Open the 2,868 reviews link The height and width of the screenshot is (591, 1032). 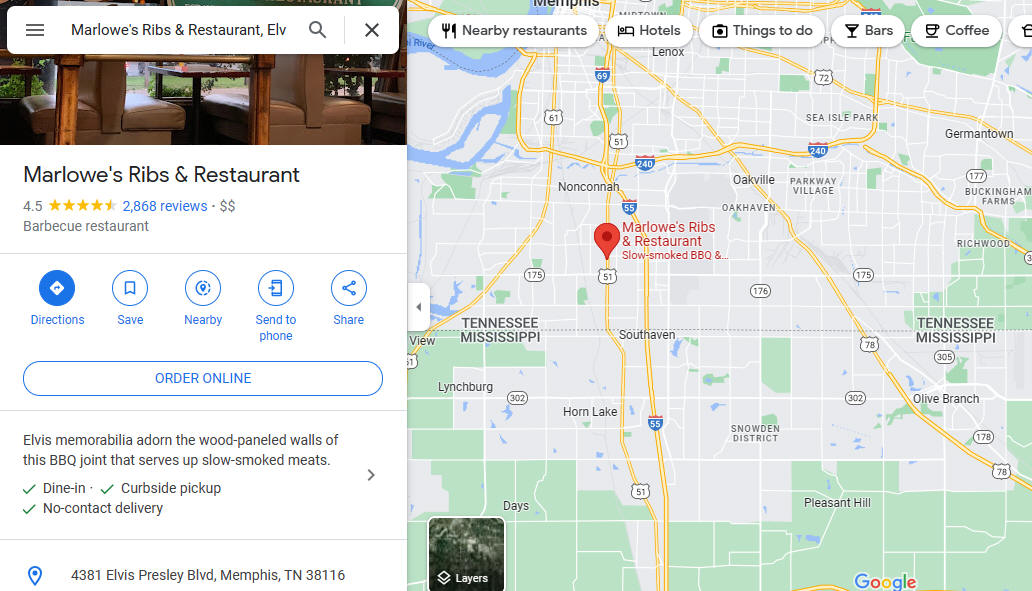(x=165, y=206)
